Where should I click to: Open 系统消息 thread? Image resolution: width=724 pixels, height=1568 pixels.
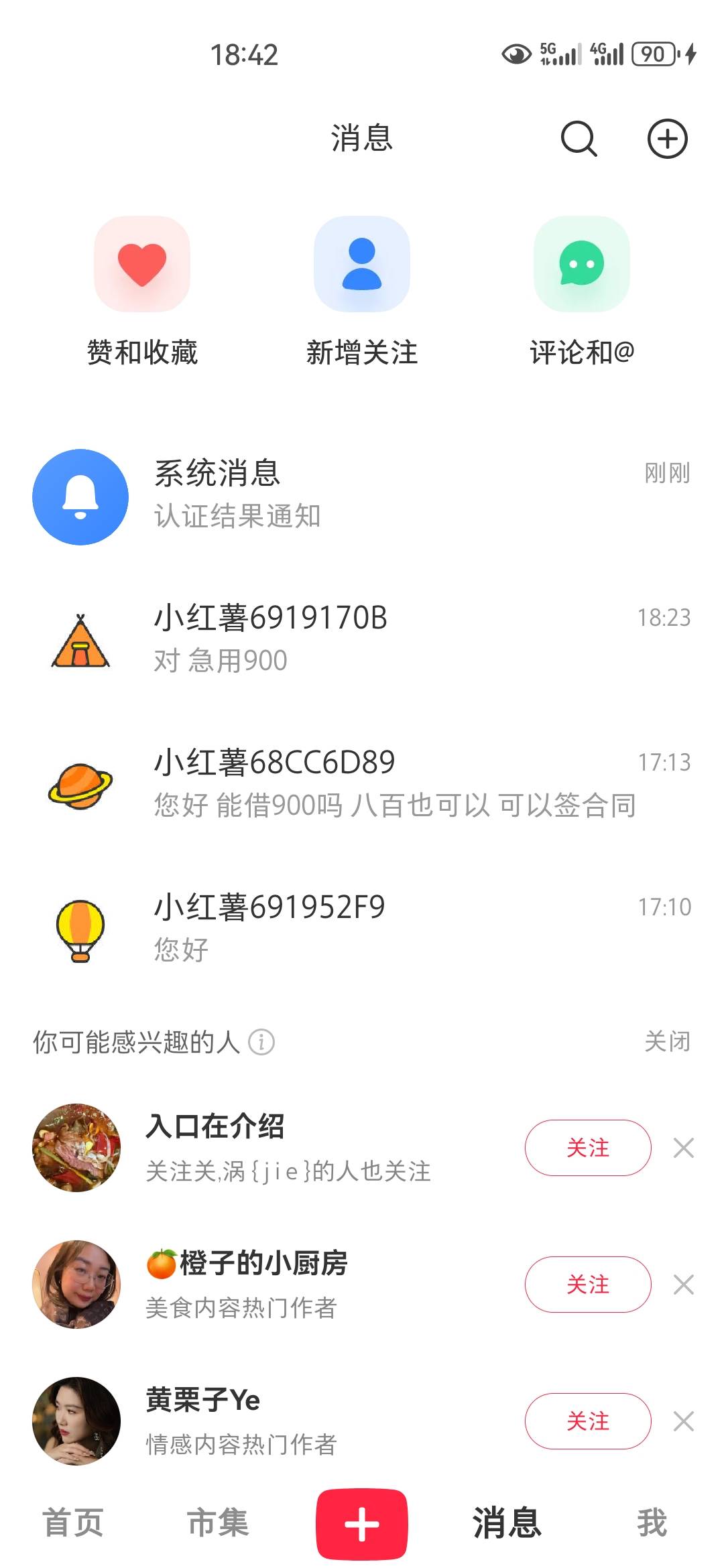click(362, 496)
